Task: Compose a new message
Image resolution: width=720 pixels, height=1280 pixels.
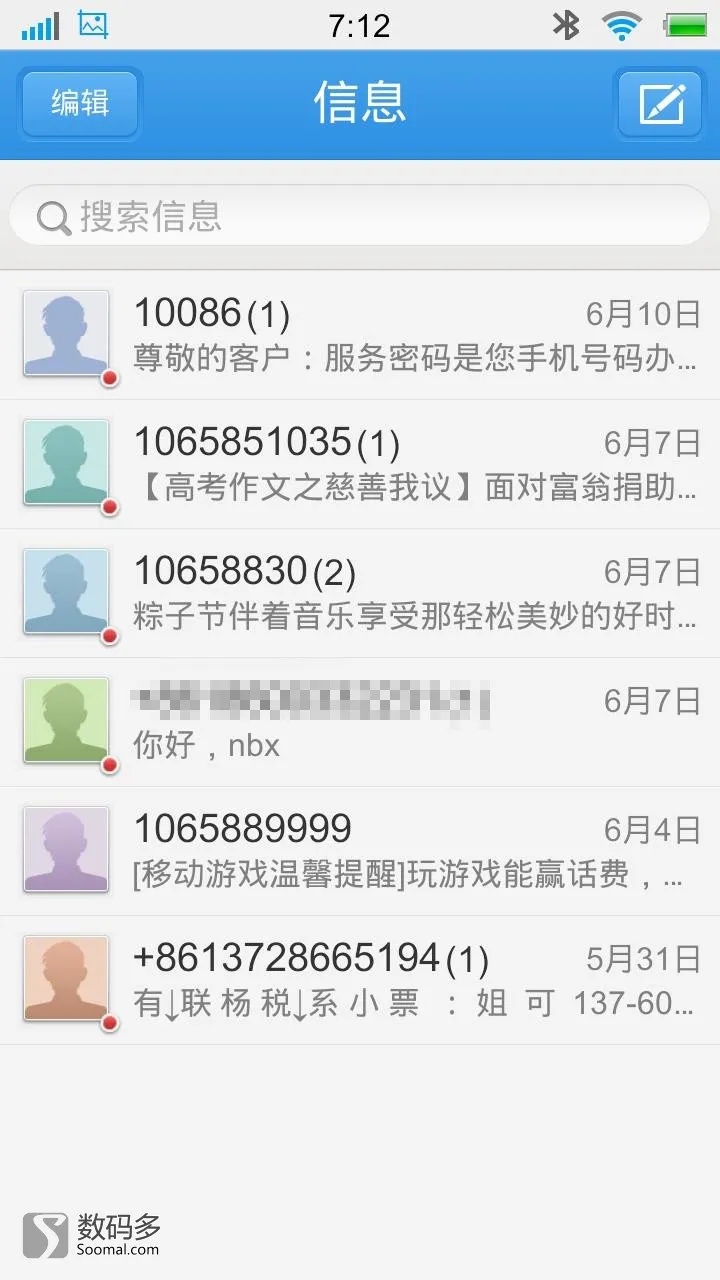Action: coord(660,103)
